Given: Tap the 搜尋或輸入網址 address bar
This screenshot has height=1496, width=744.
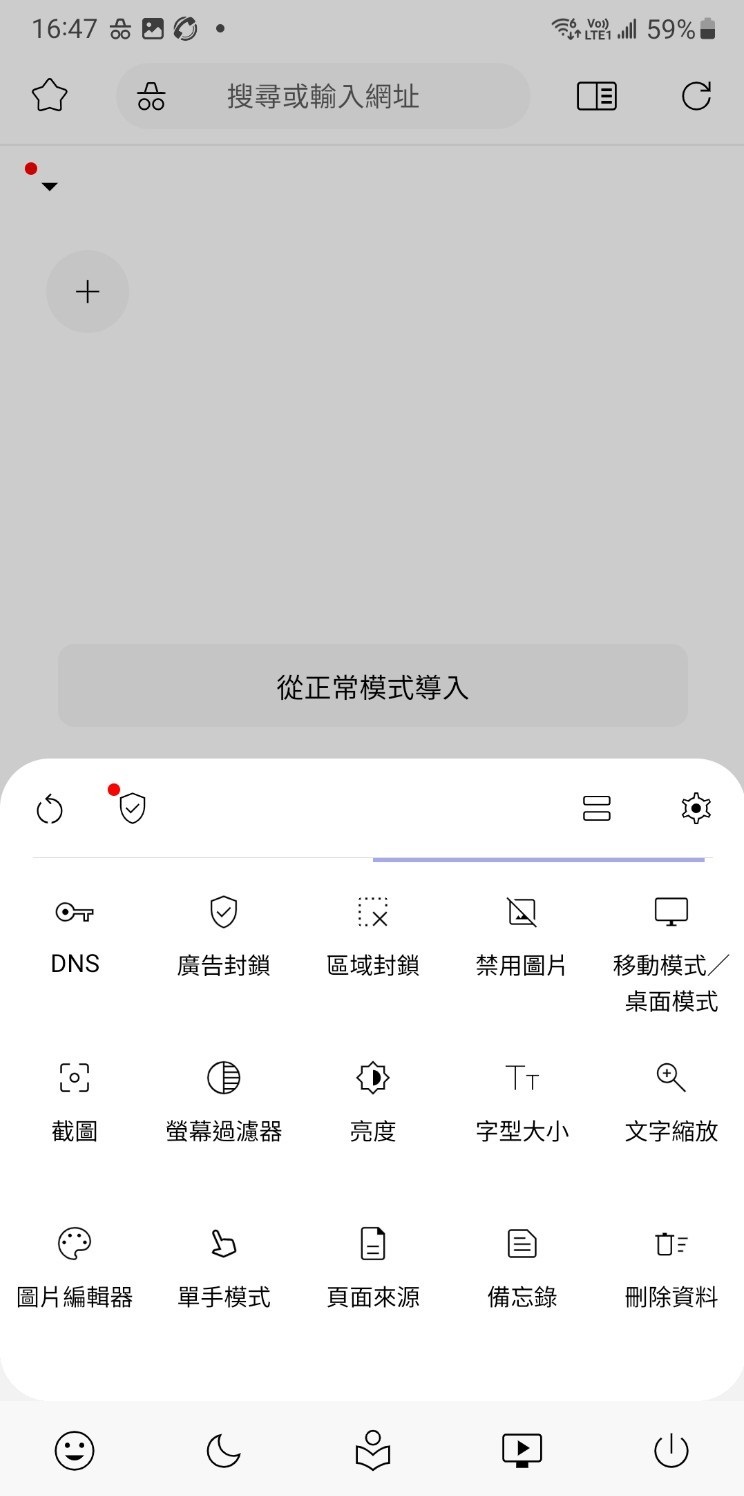Looking at the screenshot, I should 324,96.
